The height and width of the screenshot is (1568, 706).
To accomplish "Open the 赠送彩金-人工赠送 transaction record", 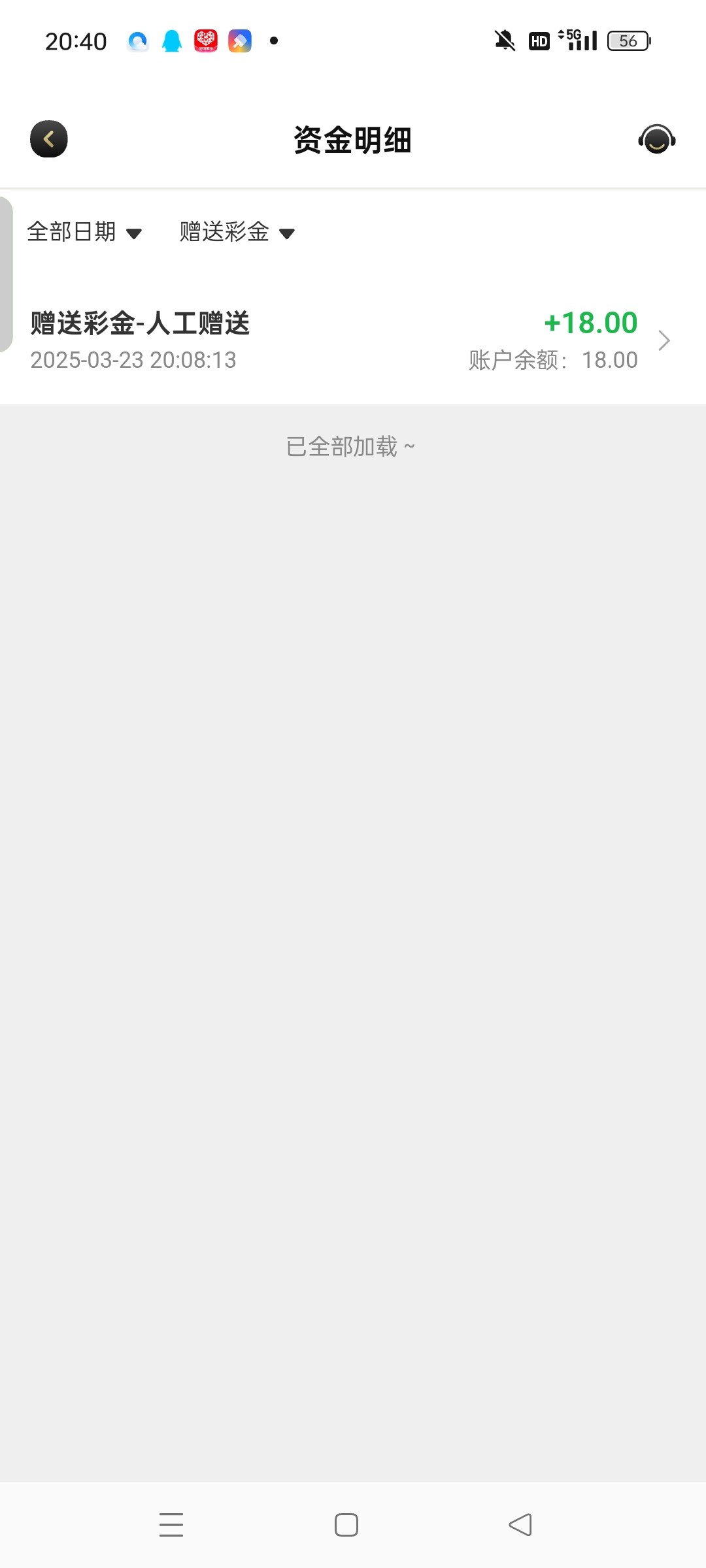I will tap(353, 341).
